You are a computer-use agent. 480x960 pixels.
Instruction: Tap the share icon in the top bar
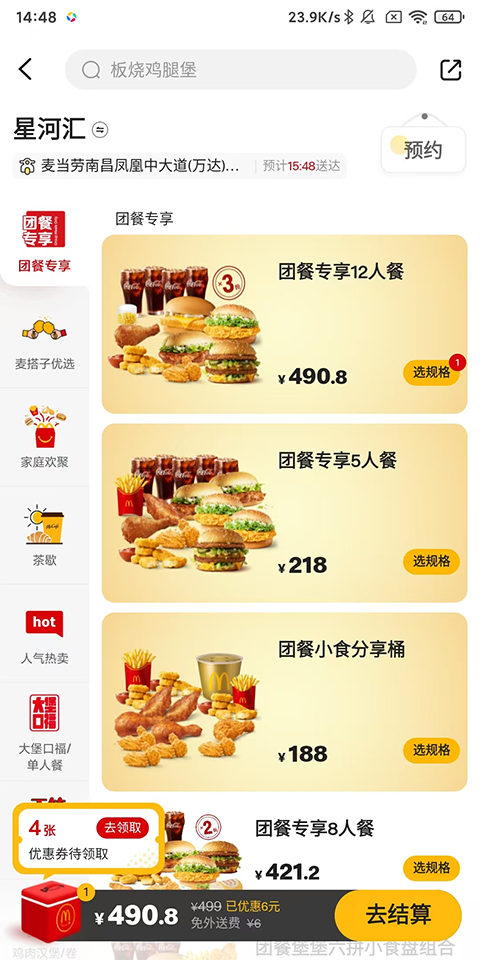coord(451,70)
